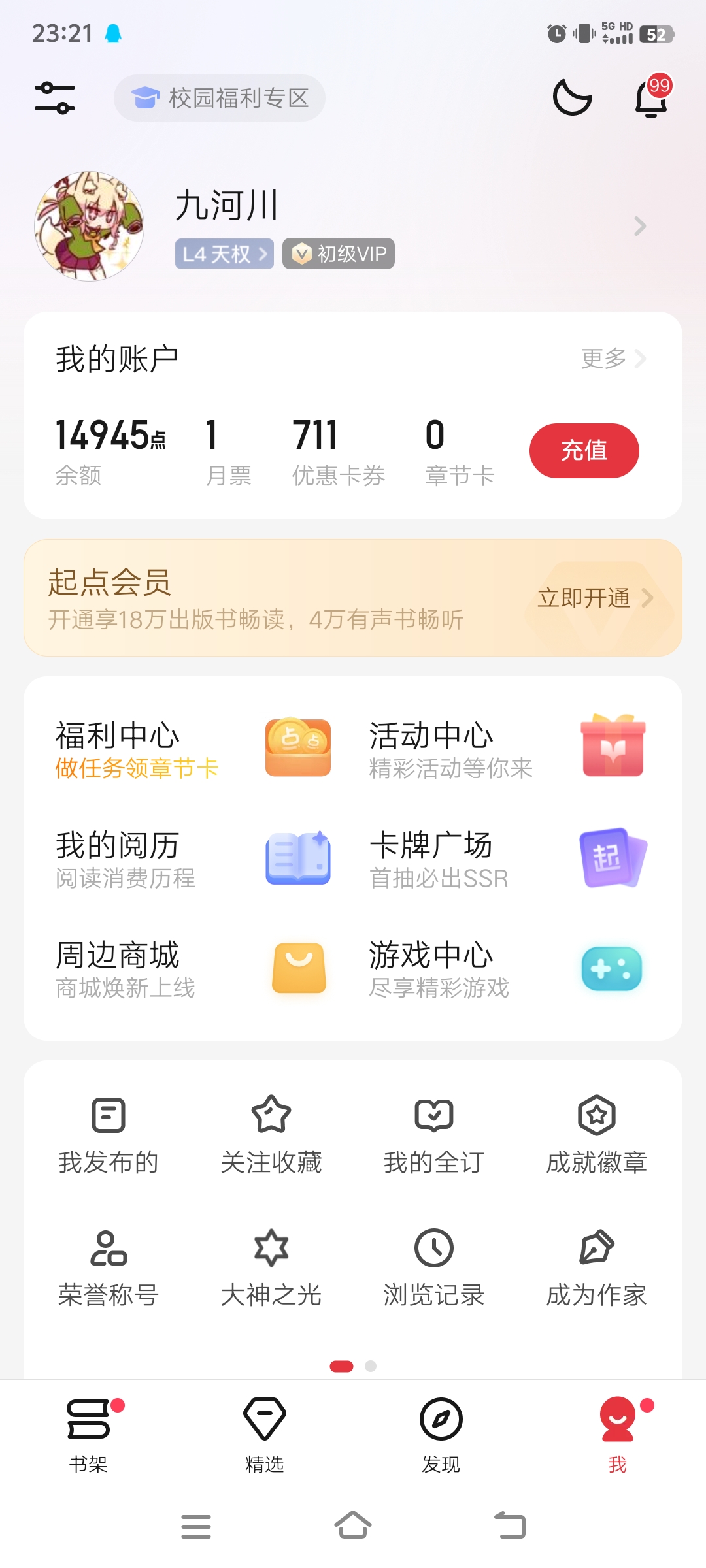706x1568 pixels.
Task: View 浏览记录 history
Action: pyautogui.click(x=434, y=1268)
